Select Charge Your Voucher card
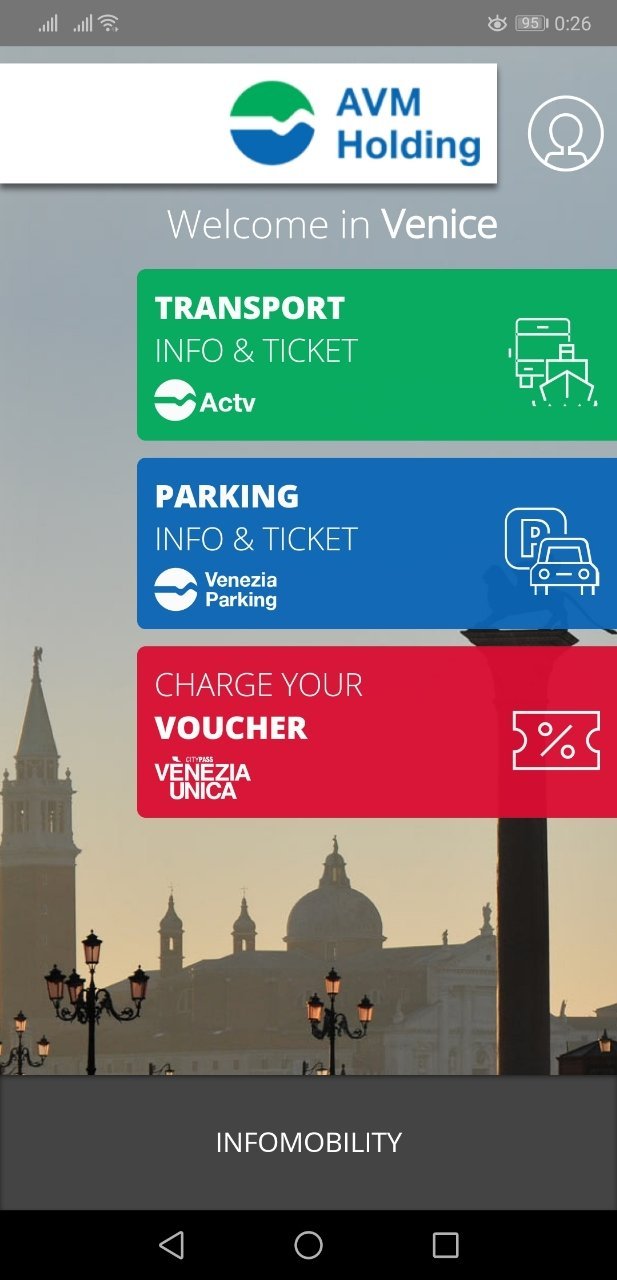 [377, 732]
